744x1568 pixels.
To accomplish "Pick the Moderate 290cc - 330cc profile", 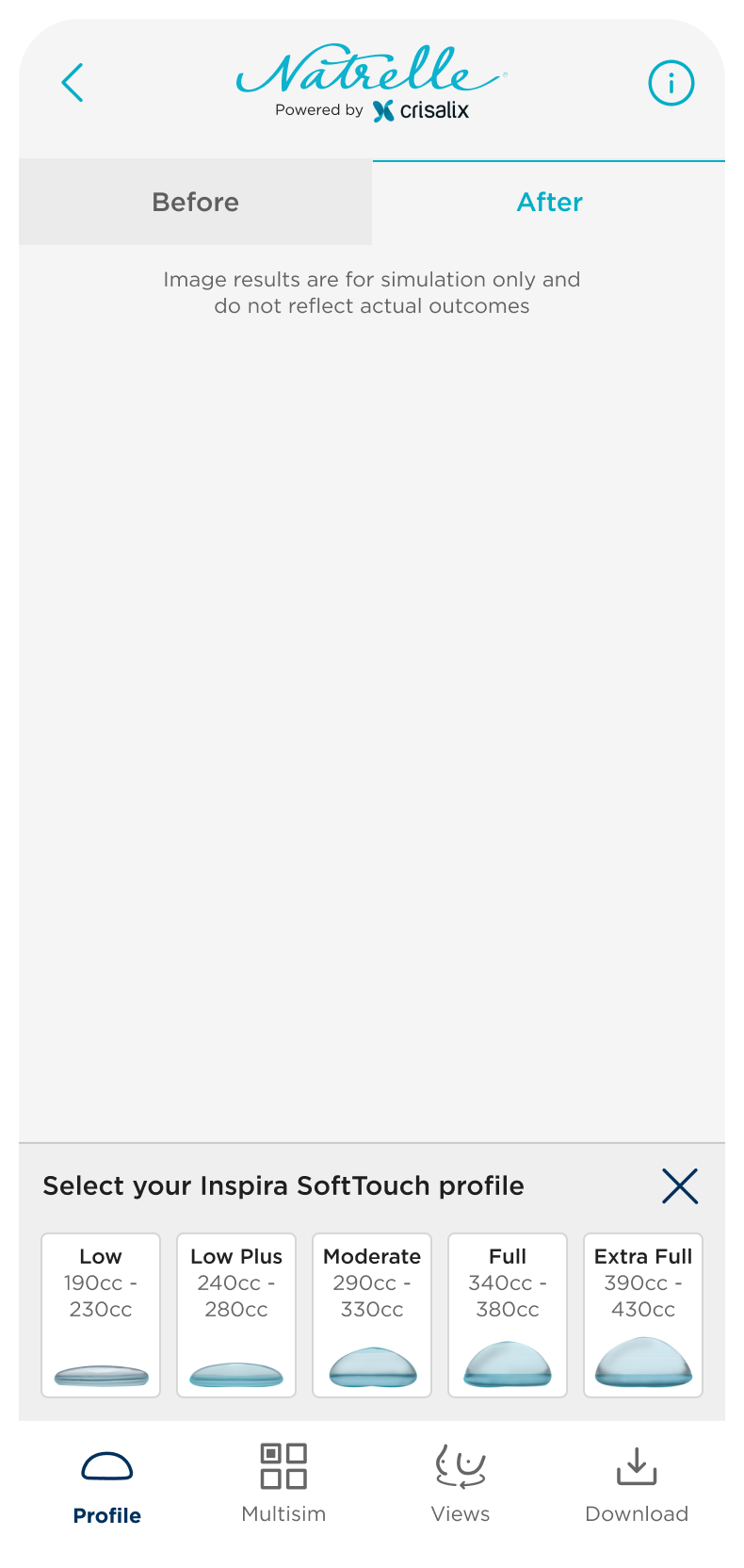I will (372, 1315).
